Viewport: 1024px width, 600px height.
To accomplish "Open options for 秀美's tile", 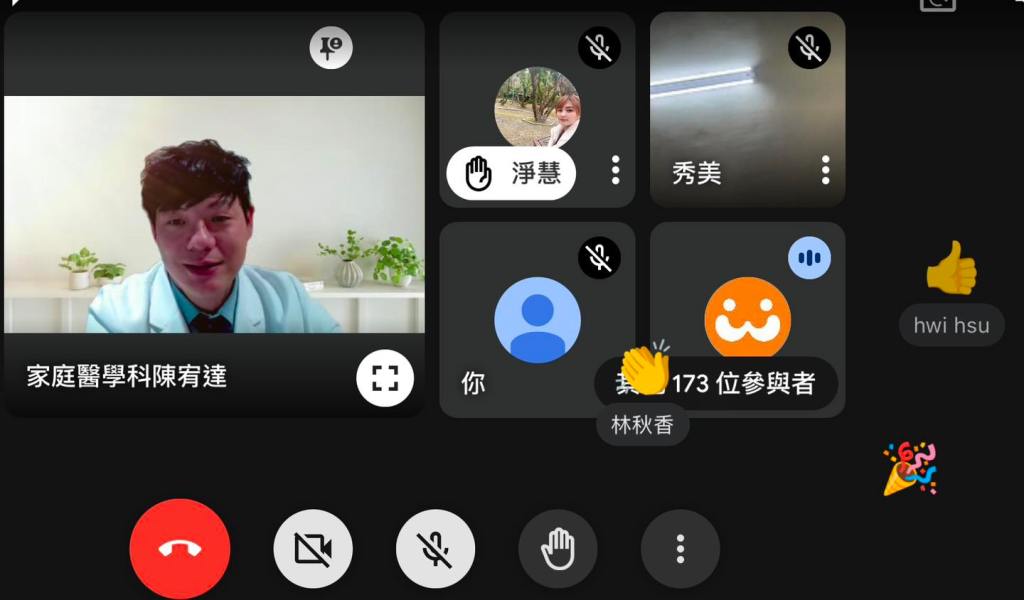I will pyautogui.click(x=825, y=170).
